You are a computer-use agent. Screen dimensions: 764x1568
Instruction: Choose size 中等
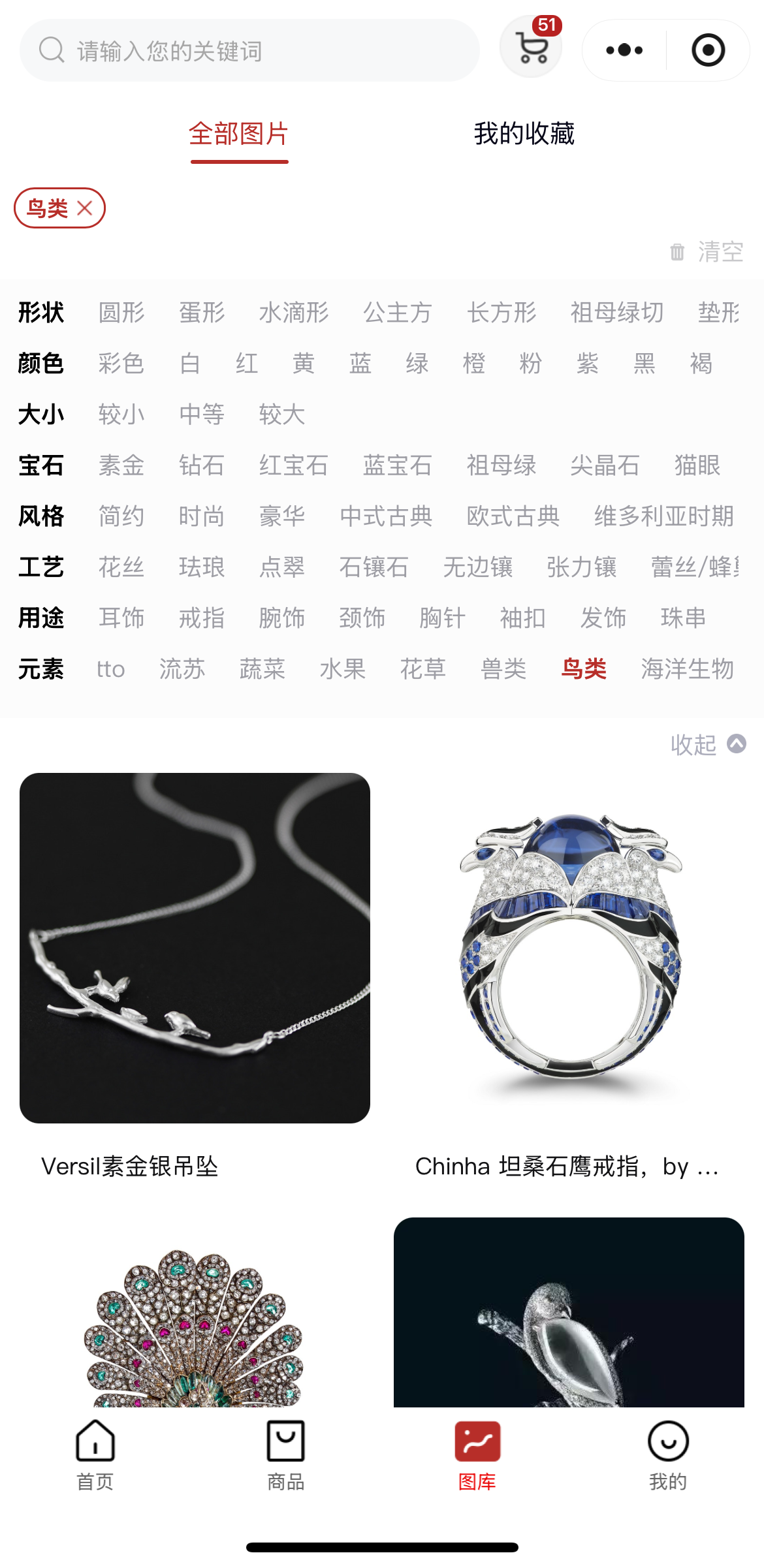click(202, 415)
